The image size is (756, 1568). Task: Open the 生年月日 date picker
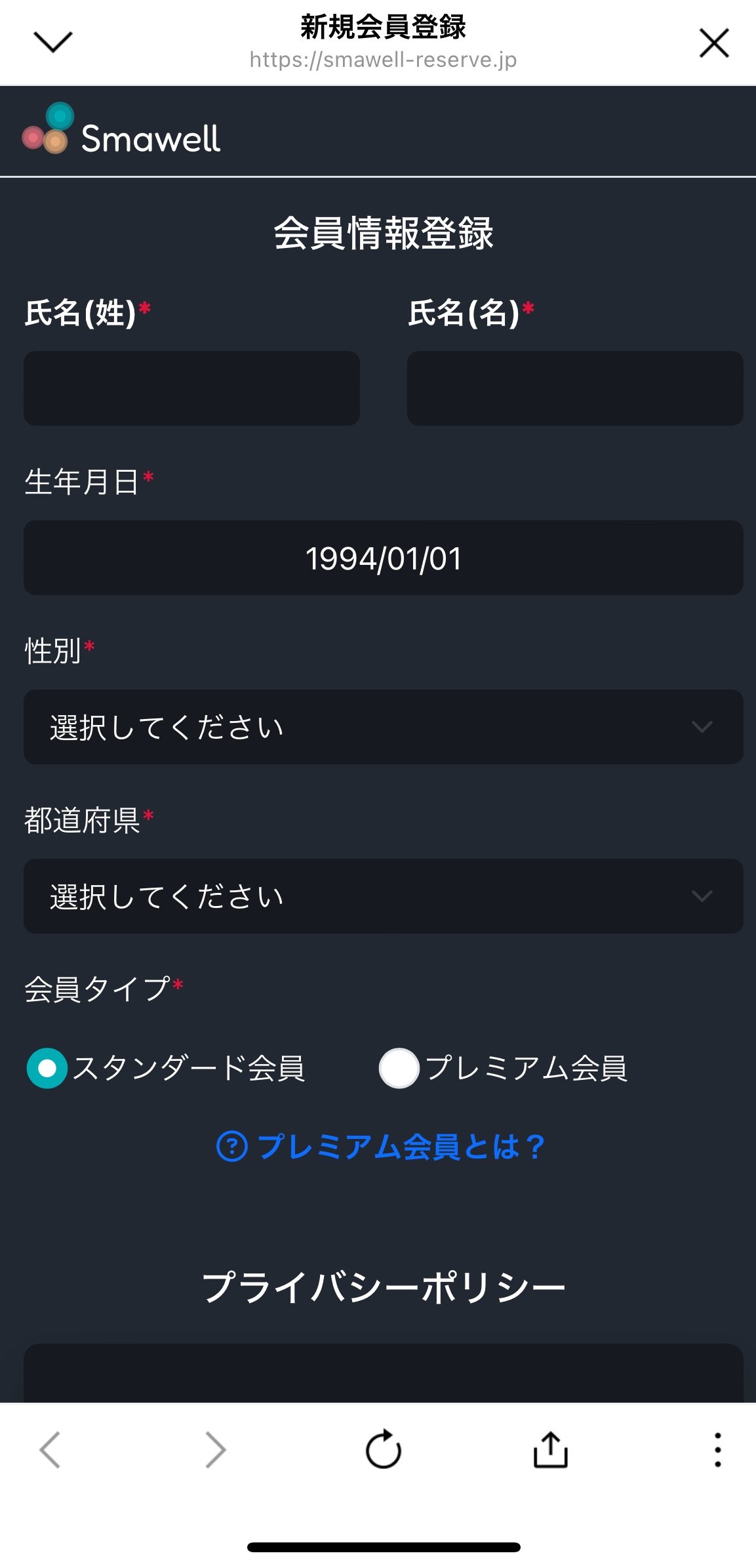(x=384, y=558)
